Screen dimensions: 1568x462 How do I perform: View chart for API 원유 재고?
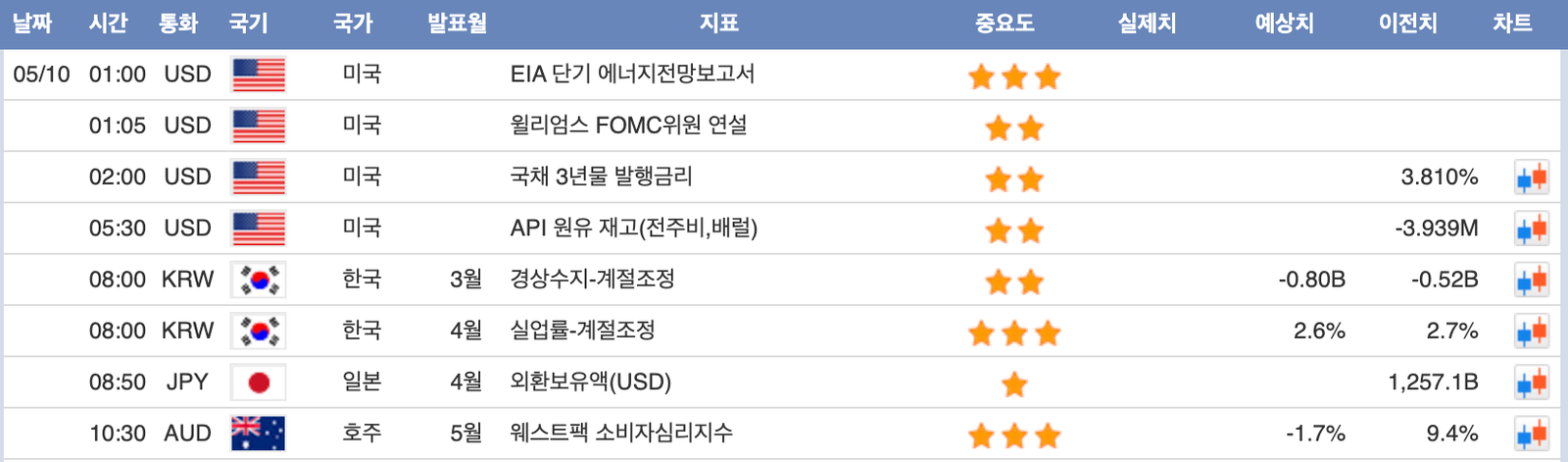pyautogui.click(x=1531, y=230)
